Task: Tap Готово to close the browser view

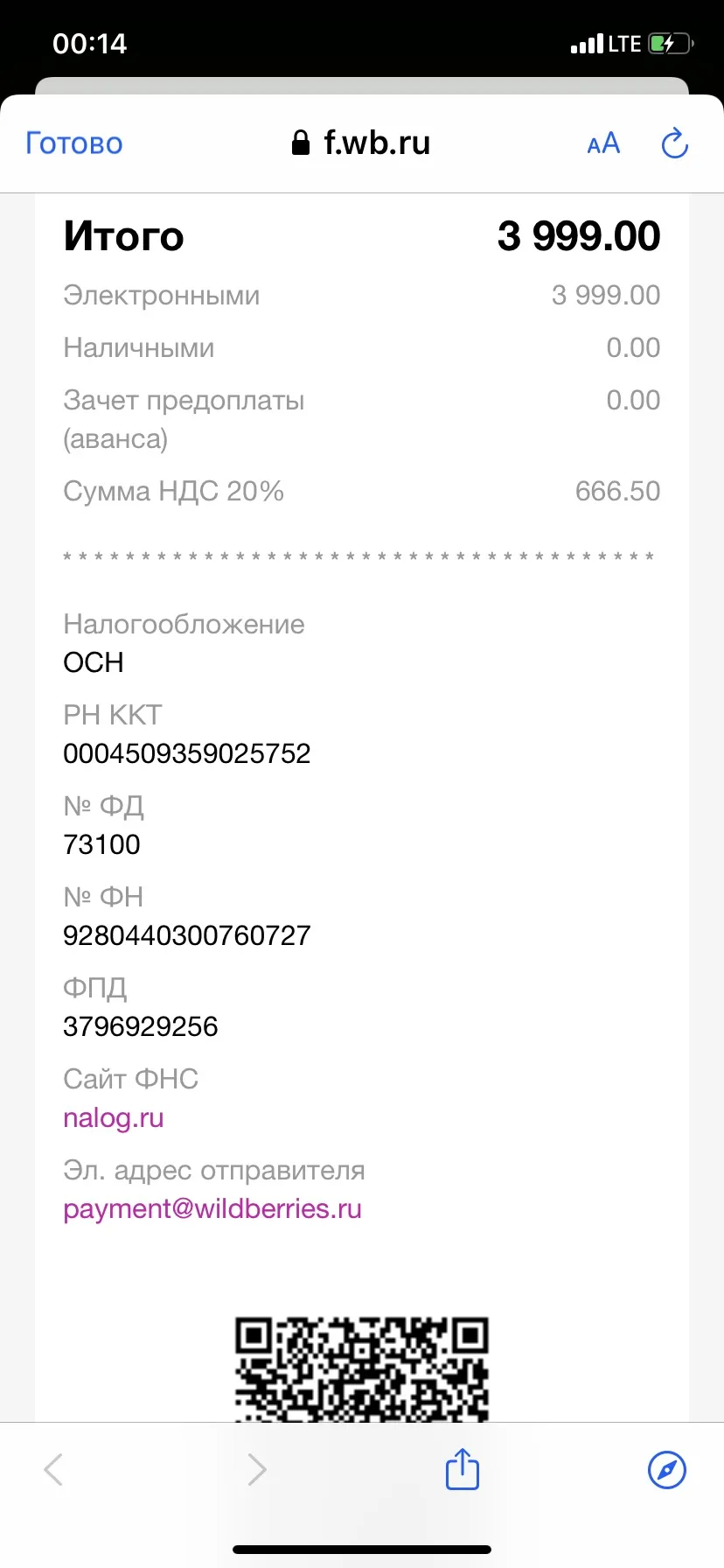Action: click(74, 143)
